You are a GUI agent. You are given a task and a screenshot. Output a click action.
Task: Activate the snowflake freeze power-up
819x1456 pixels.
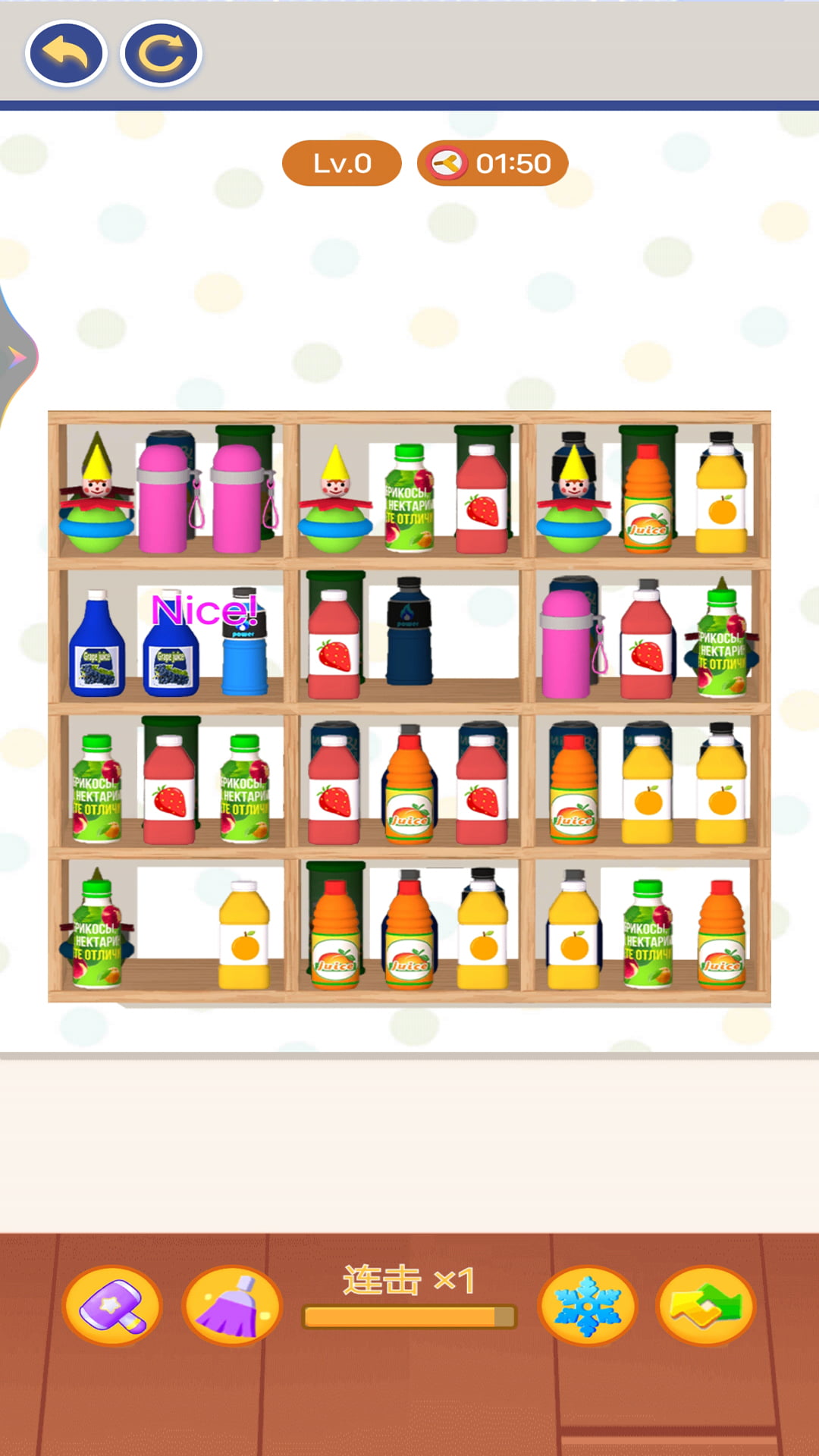click(x=587, y=1306)
